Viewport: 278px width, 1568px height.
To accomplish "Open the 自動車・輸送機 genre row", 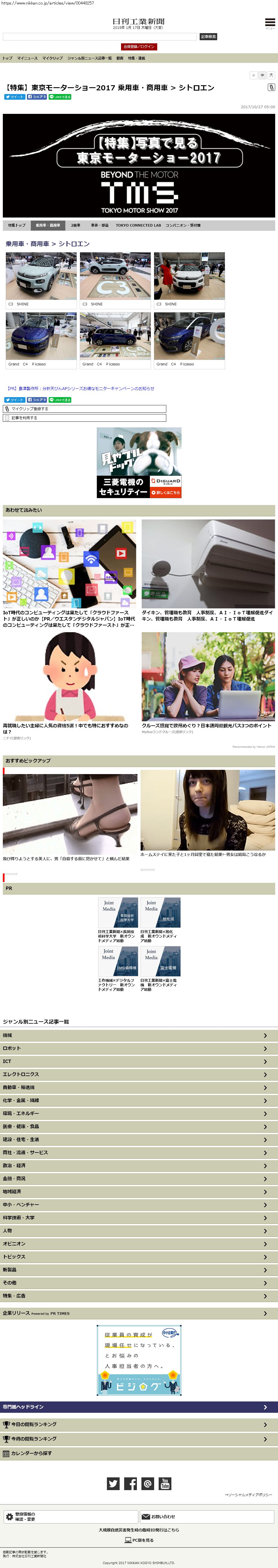I will 139,1087.
